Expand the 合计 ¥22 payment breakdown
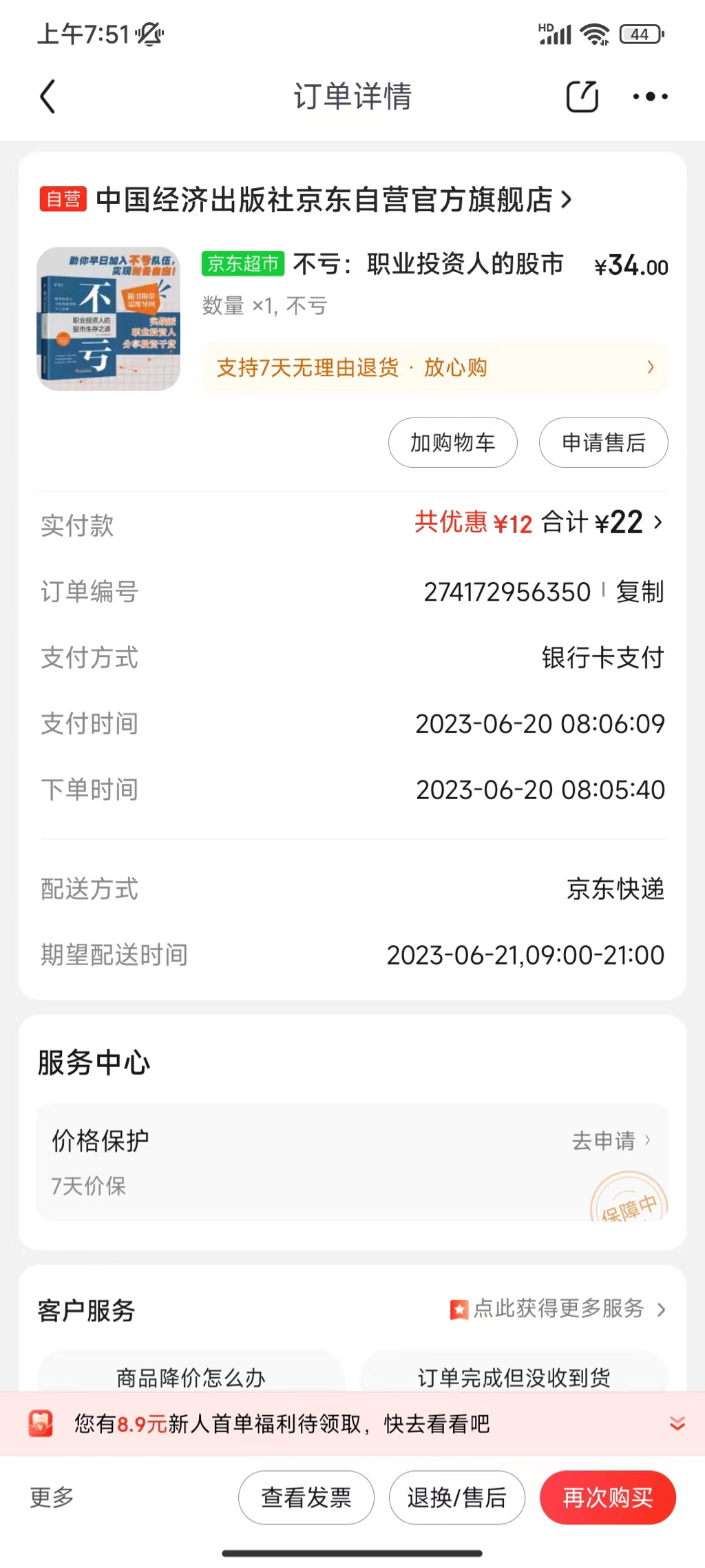Image resolution: width=705 pixels, height=1568 pixels. click(x=657, y=523)
